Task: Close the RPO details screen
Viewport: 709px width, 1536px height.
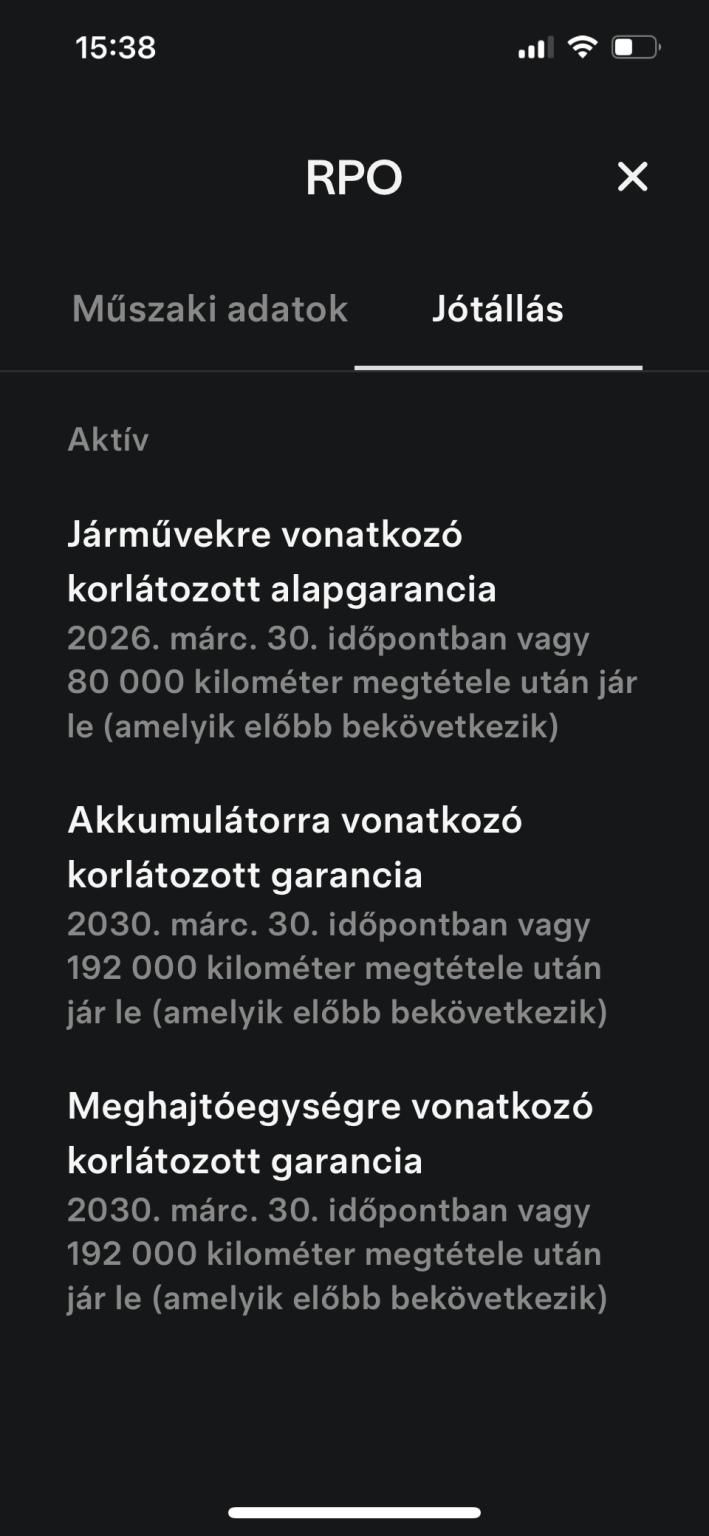Action: pyautogui.click(x=632, y=177)
